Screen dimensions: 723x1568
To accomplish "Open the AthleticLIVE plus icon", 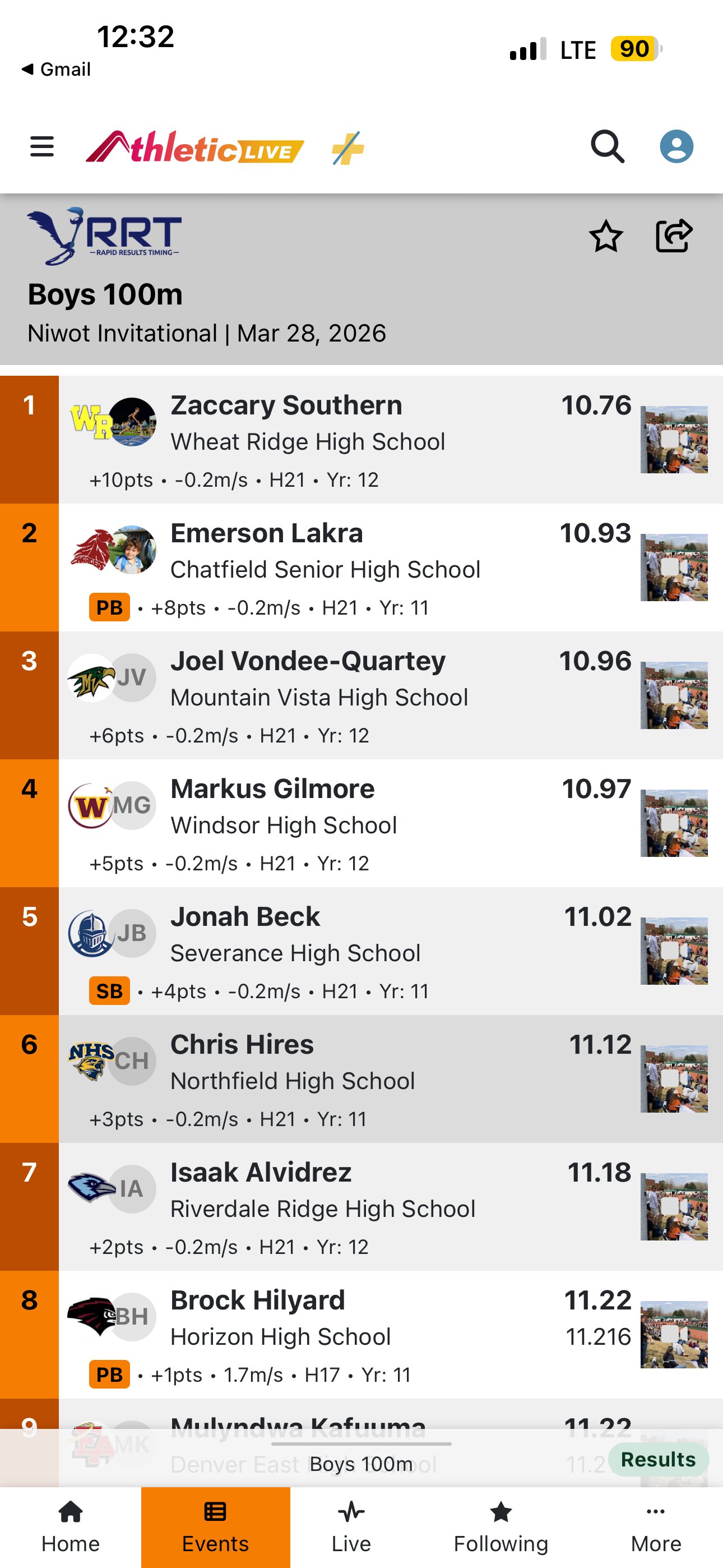I will pyautogui.click(x=348, y=149).
